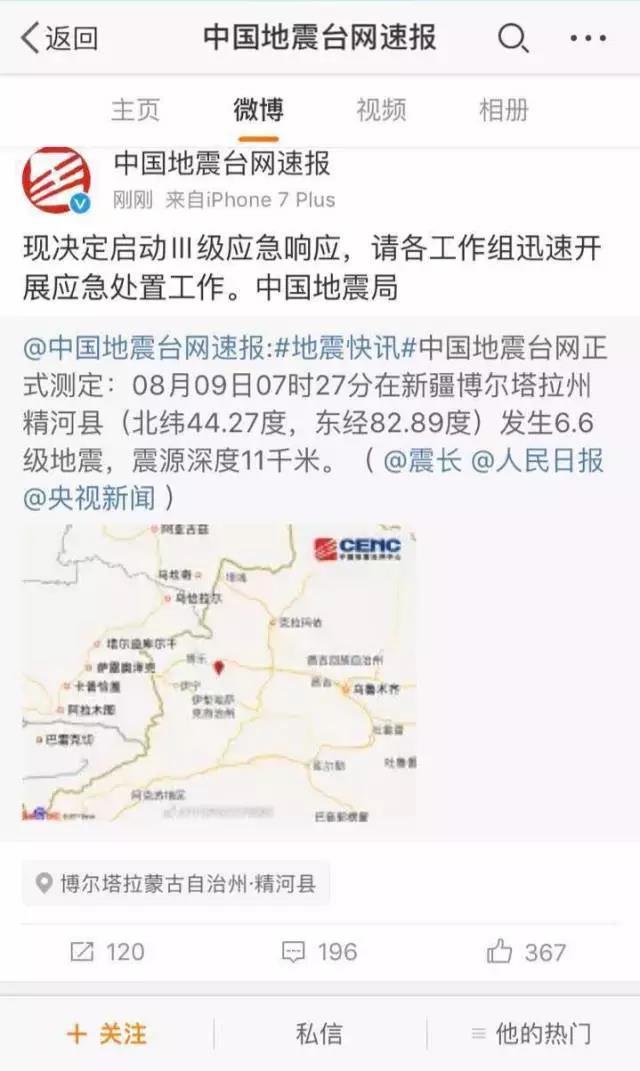The width and height of the screenshot is (640, 1071).
Task: View the earthquake map image
Action: click(x=218, y=672)
